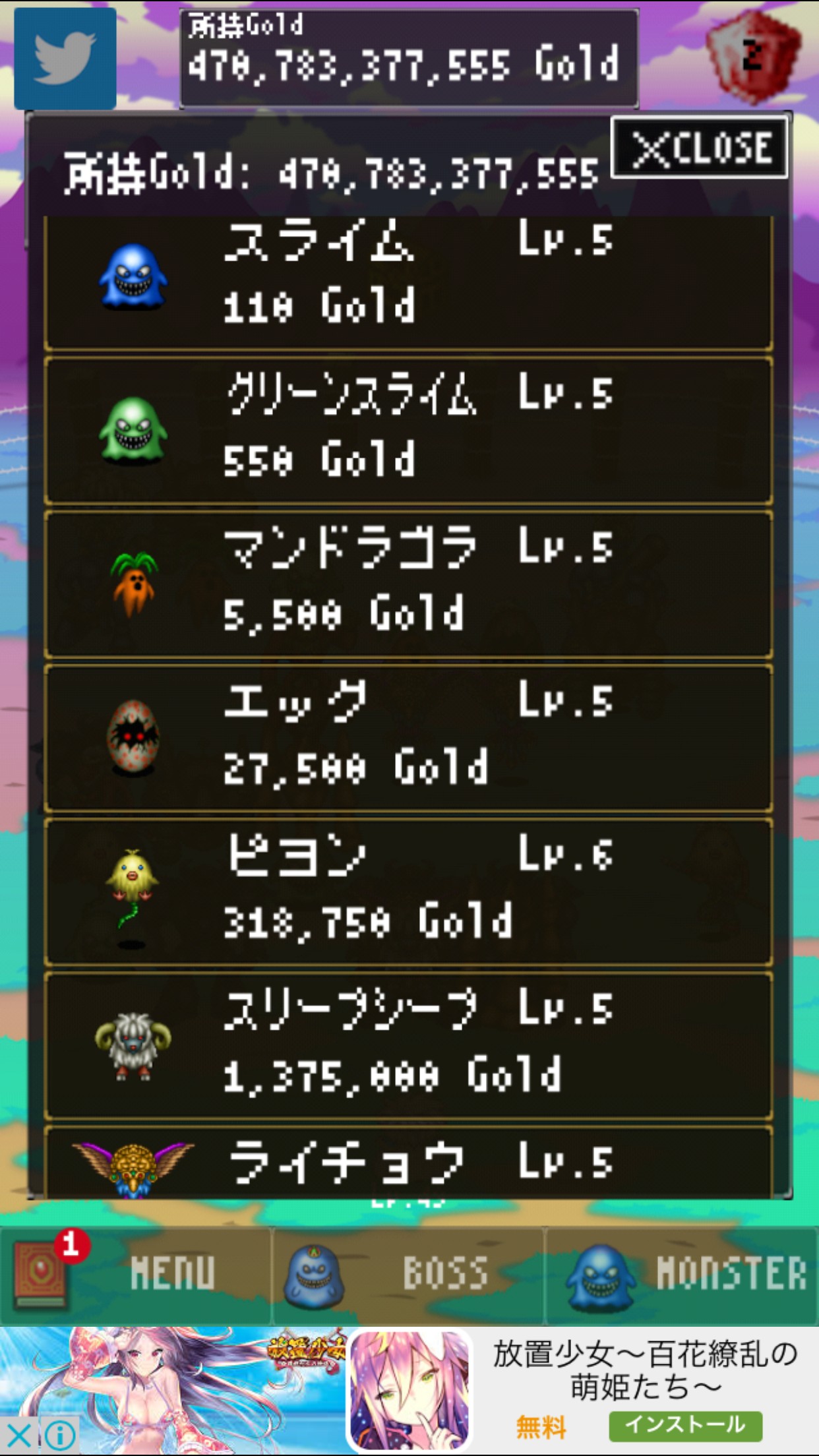Switch to the BOSS tab
The width and height of the screenshot is (819, 1456).
pos(408,1274)
